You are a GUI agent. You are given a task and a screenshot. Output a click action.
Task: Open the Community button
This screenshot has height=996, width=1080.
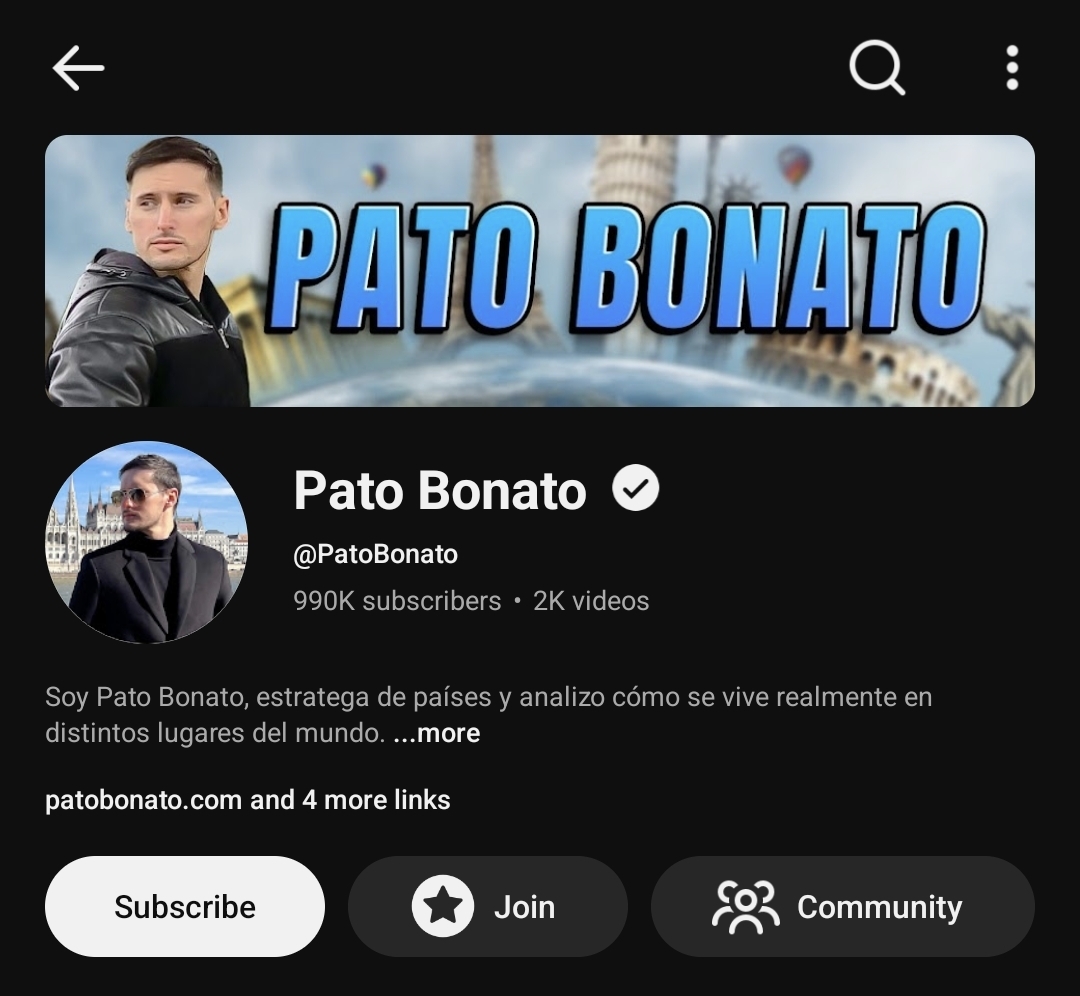(842, 906)
